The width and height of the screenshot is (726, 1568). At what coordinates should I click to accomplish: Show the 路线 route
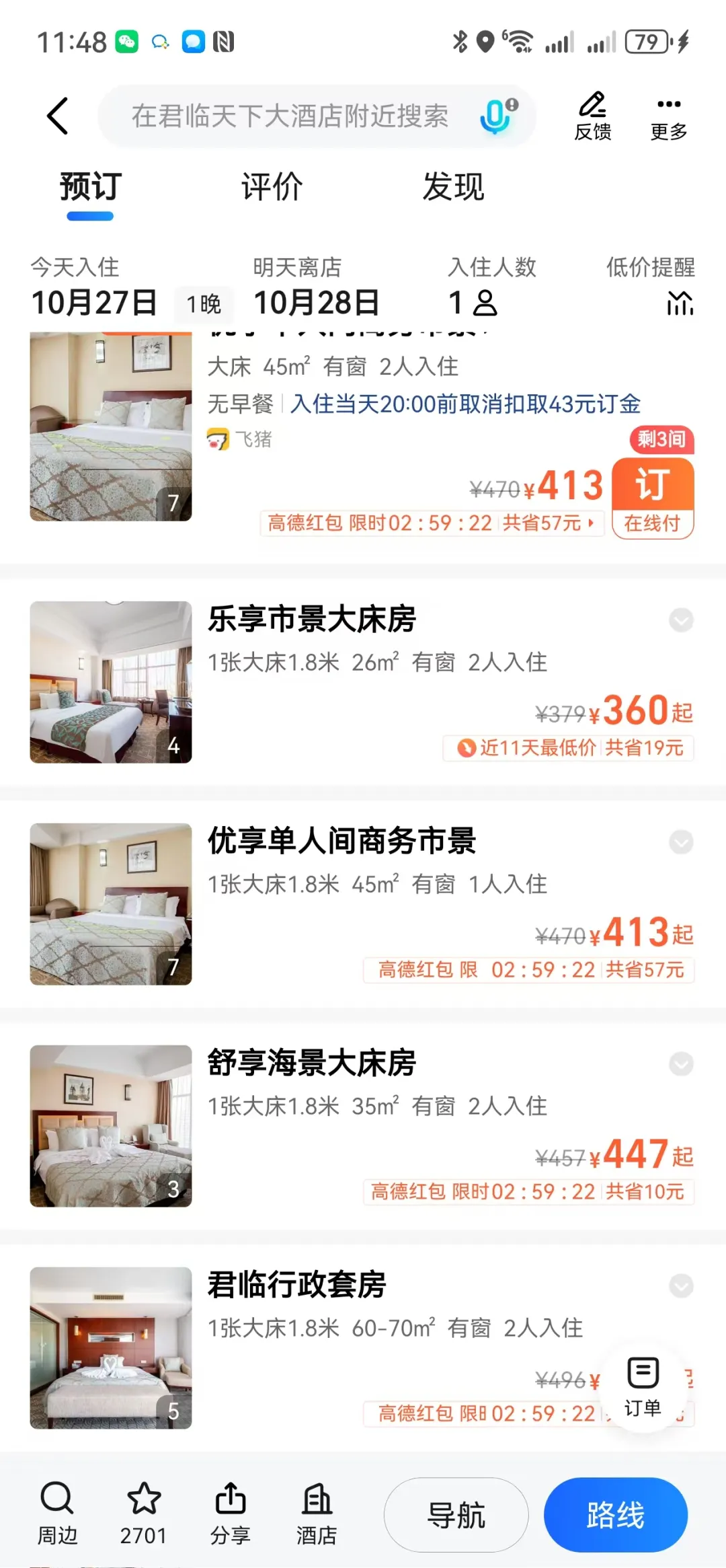coord(615,1515)
